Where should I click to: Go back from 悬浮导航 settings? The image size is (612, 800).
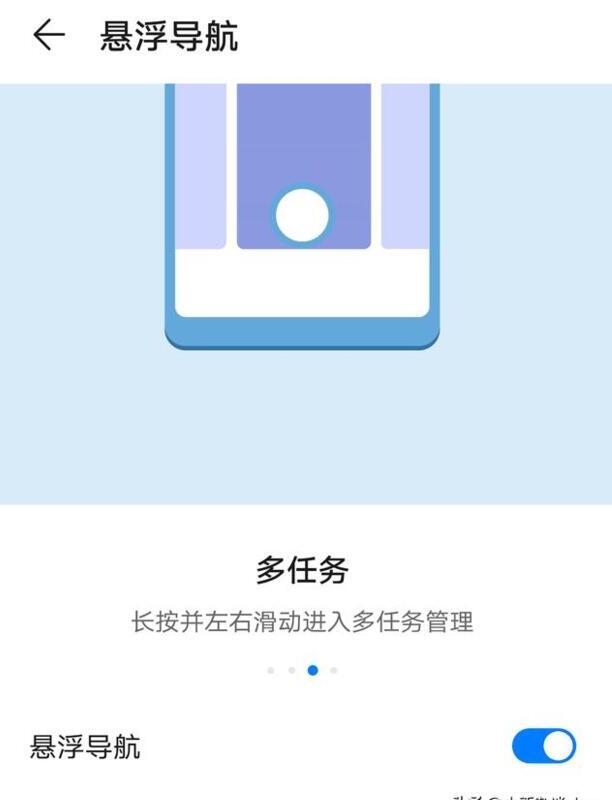pos(48,36)
